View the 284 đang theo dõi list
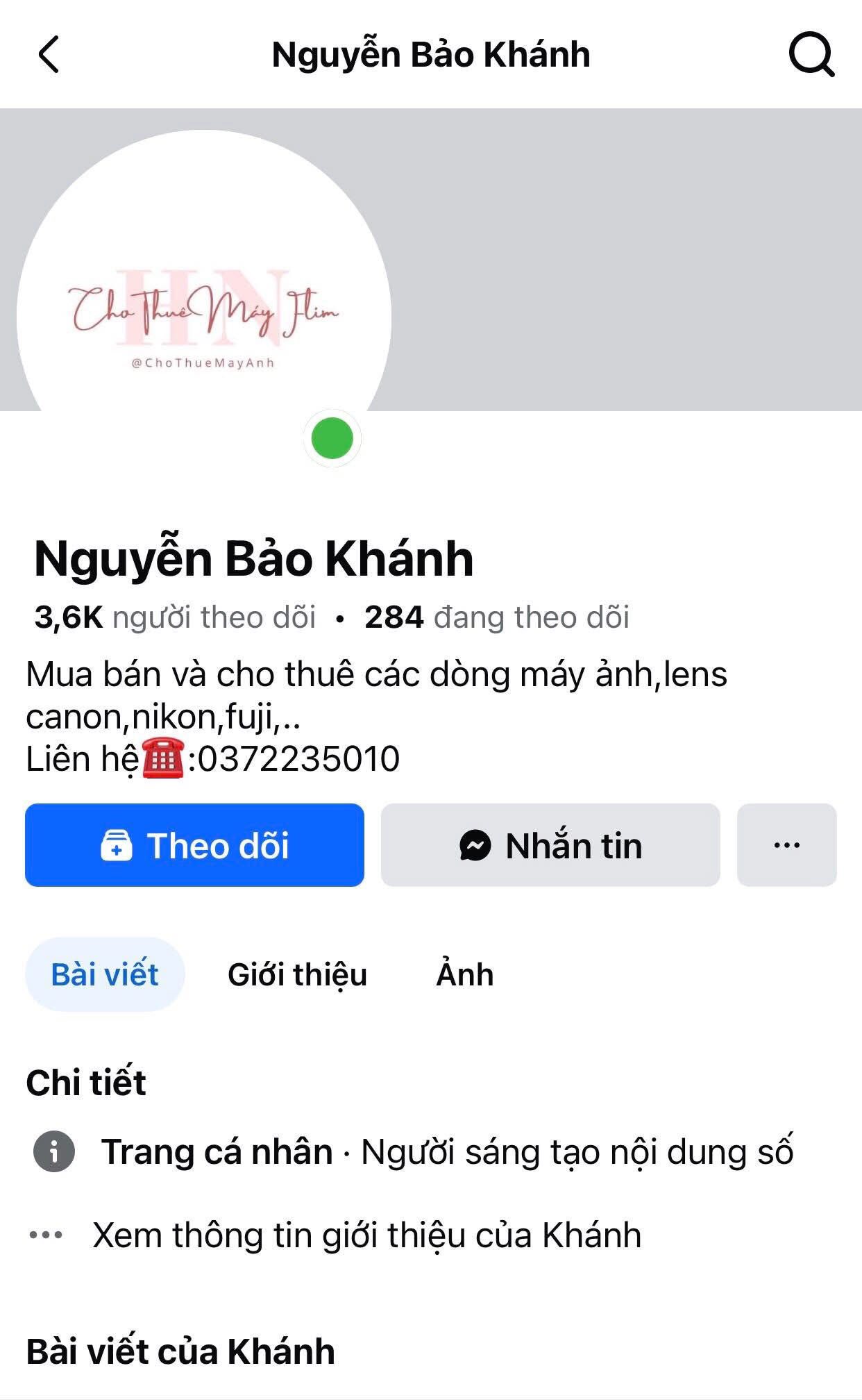This screenshot has width=862, height=1400. [497, 617]
